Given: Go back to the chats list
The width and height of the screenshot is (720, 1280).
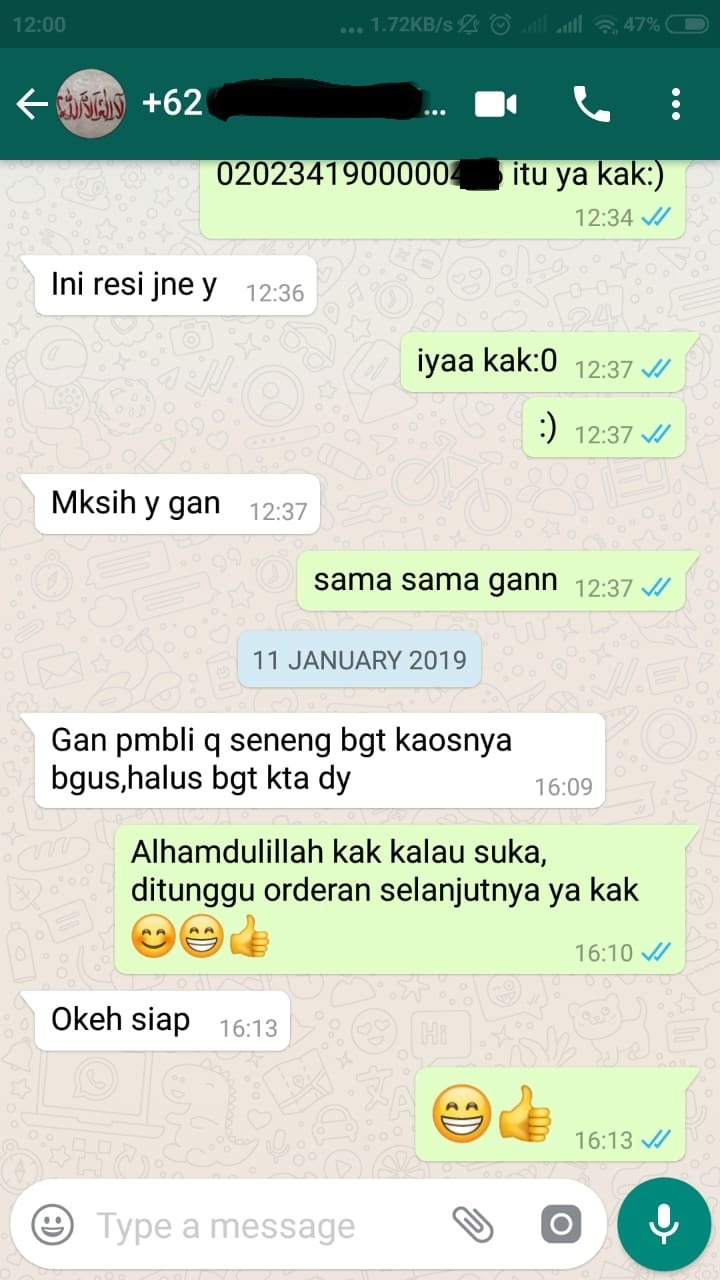Looking at the screenshot, I should (x=32, y=104).
